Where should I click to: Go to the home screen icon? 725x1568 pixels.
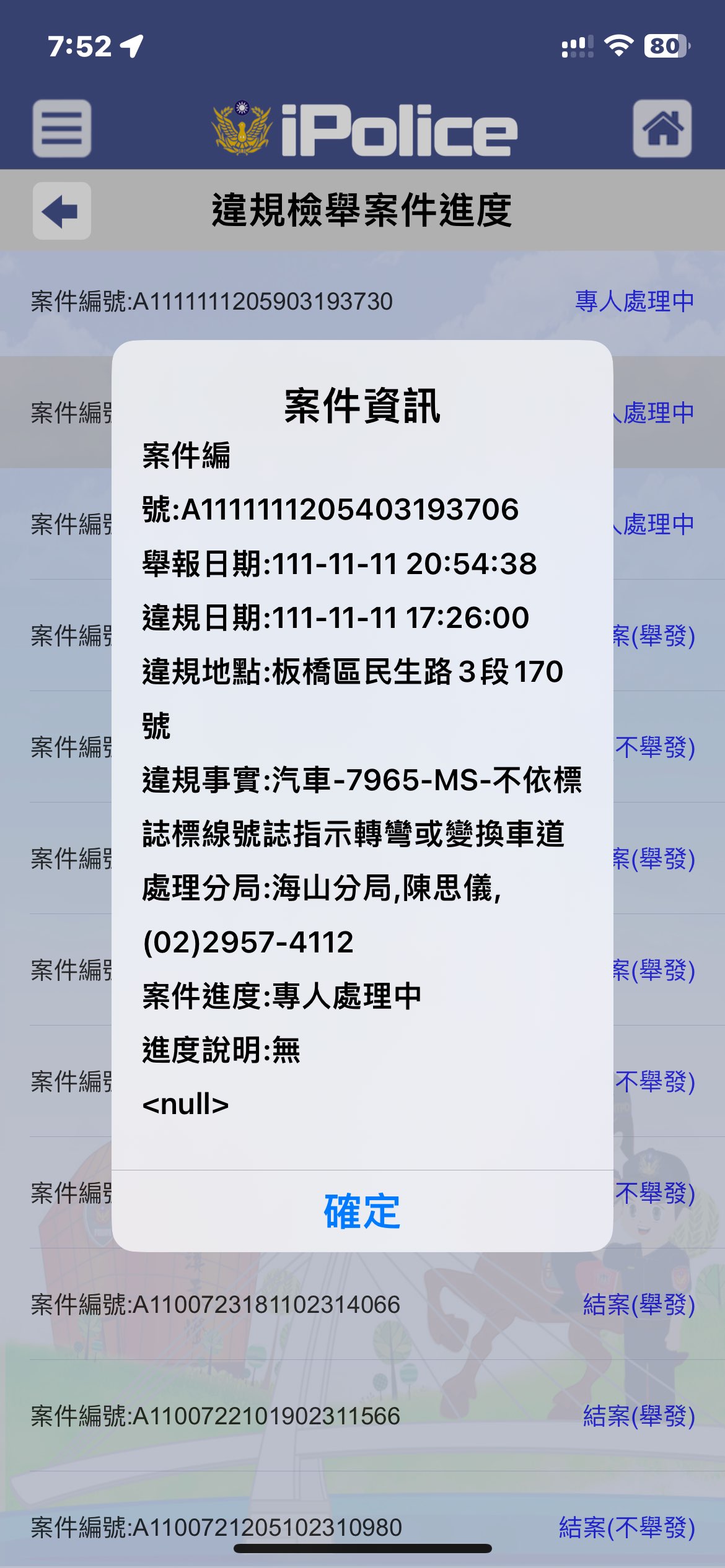[662, 128]
